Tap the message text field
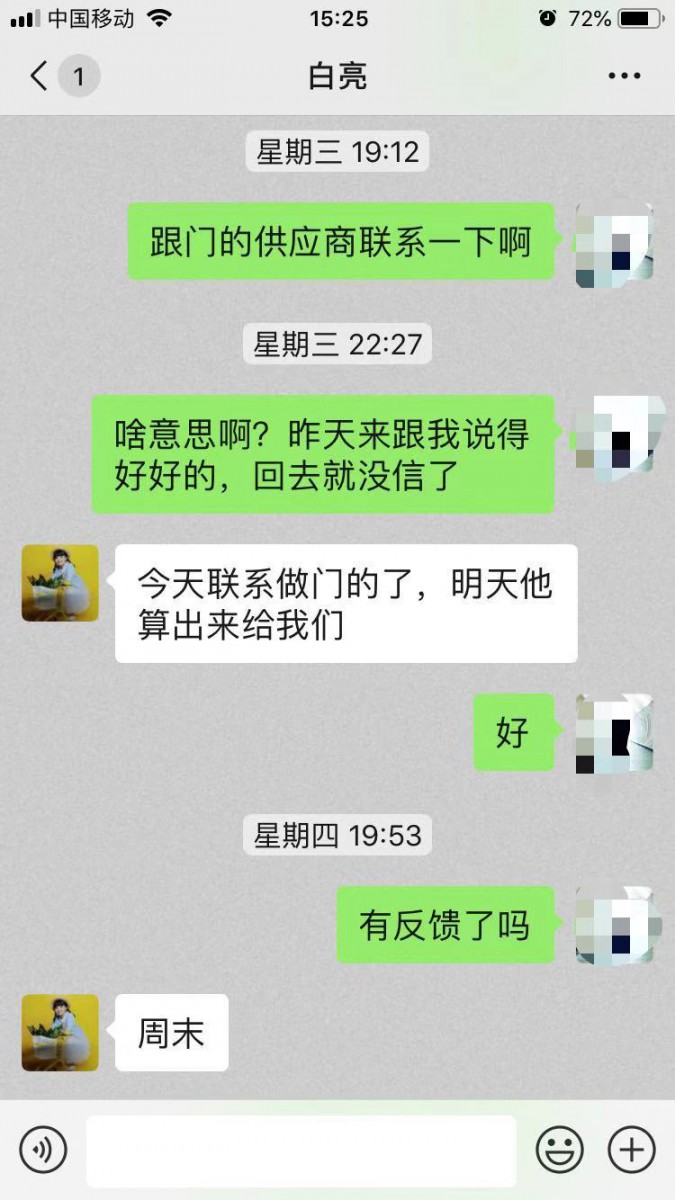Screen dimensions: 675x1200 click(300, 1150)
